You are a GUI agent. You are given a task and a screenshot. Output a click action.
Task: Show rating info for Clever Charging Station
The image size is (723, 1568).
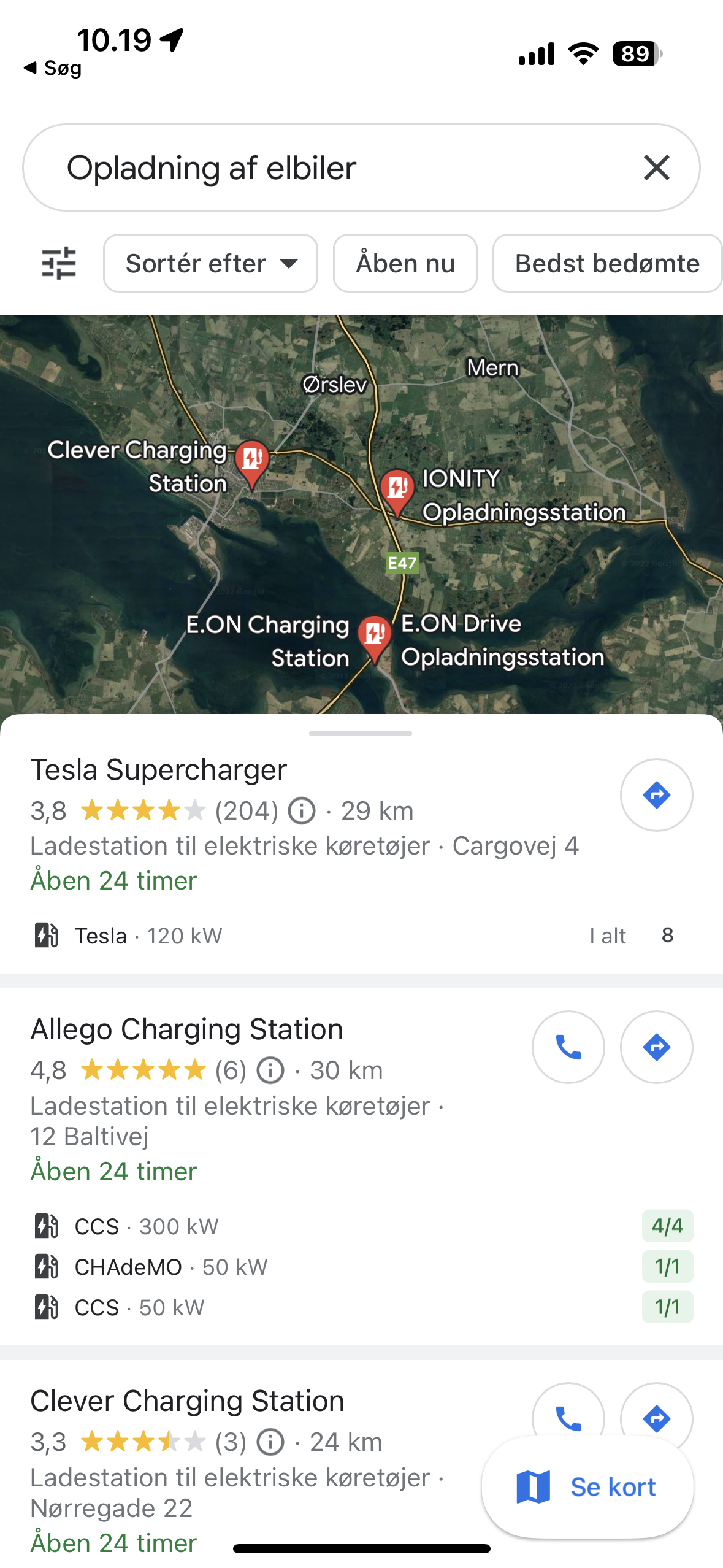270,1442
